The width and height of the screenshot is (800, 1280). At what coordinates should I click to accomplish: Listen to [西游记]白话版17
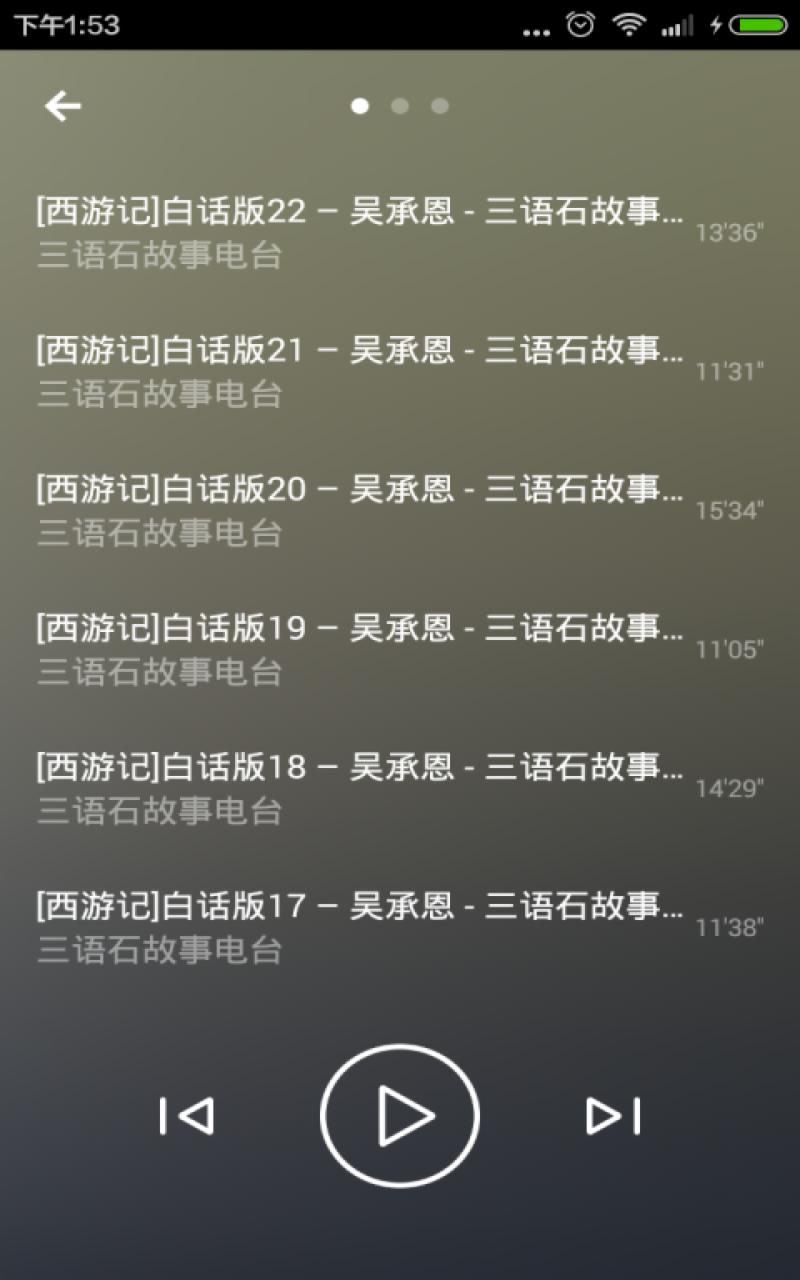pyautogui.click(x=360, y=927)
